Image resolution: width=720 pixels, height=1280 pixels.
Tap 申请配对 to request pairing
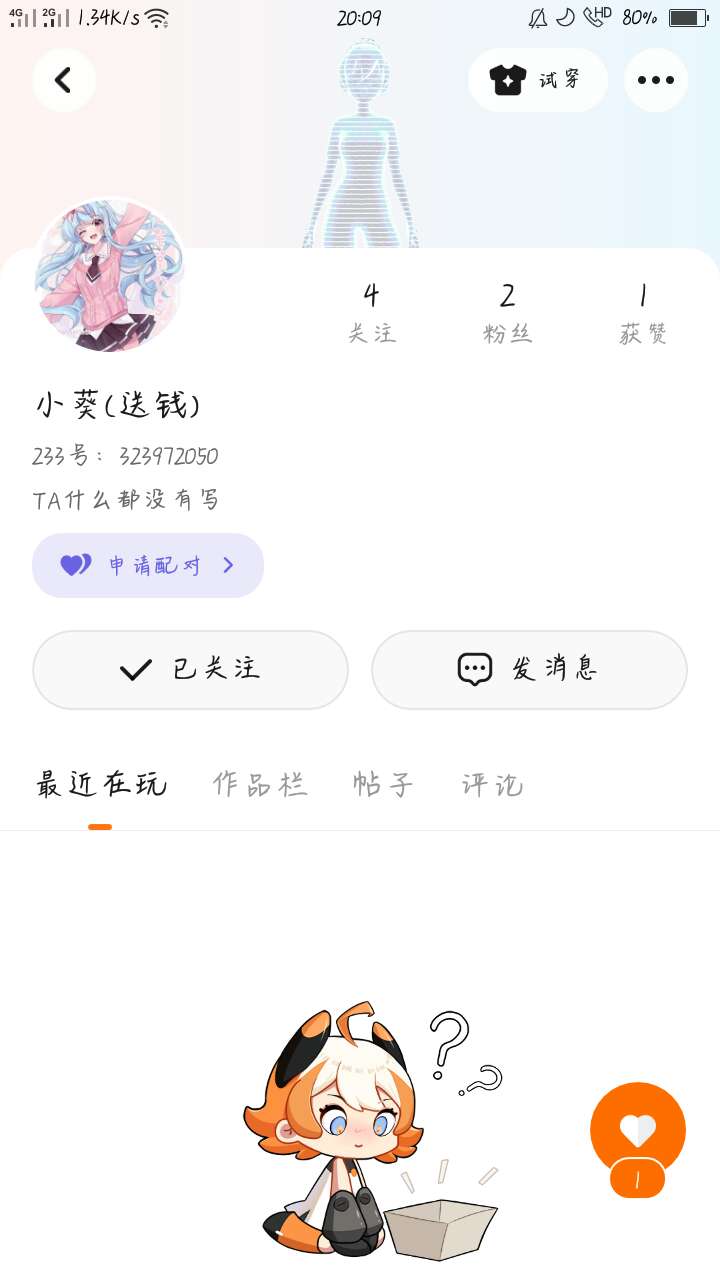click(148, 565)
